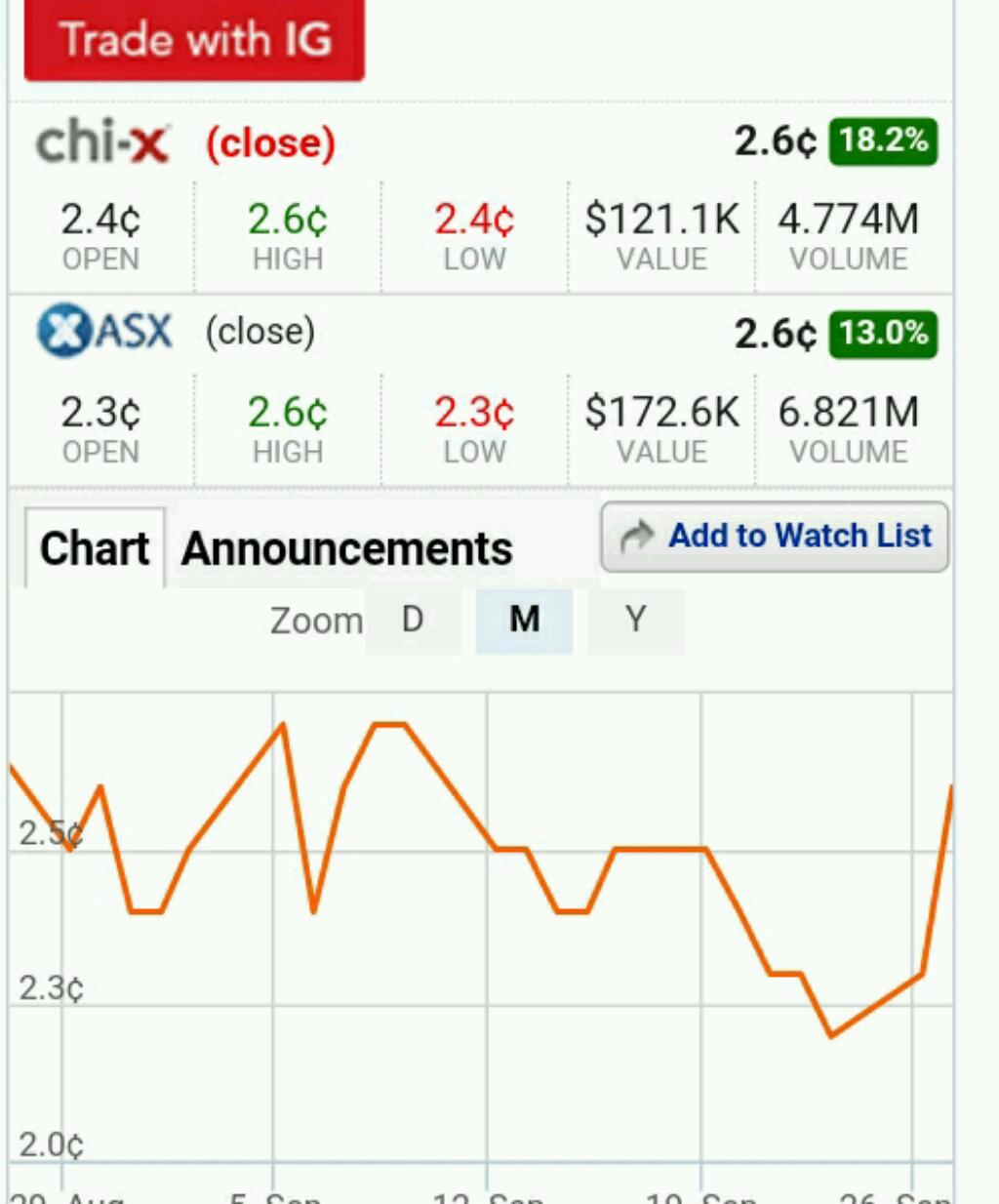Click the 6.821M volume figure for ASX

pyautogui.click(x=848, y=413)
